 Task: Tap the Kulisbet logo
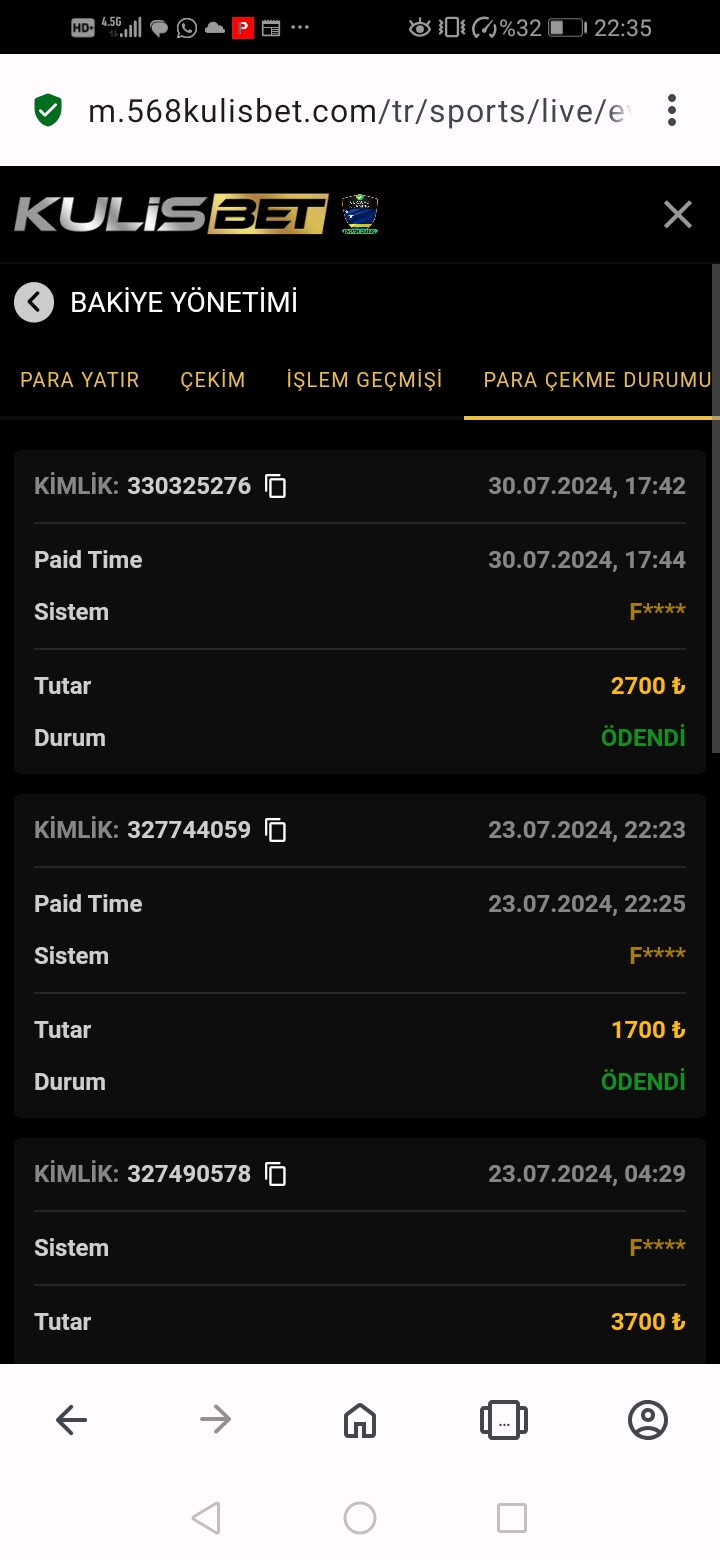click(171, 214)
